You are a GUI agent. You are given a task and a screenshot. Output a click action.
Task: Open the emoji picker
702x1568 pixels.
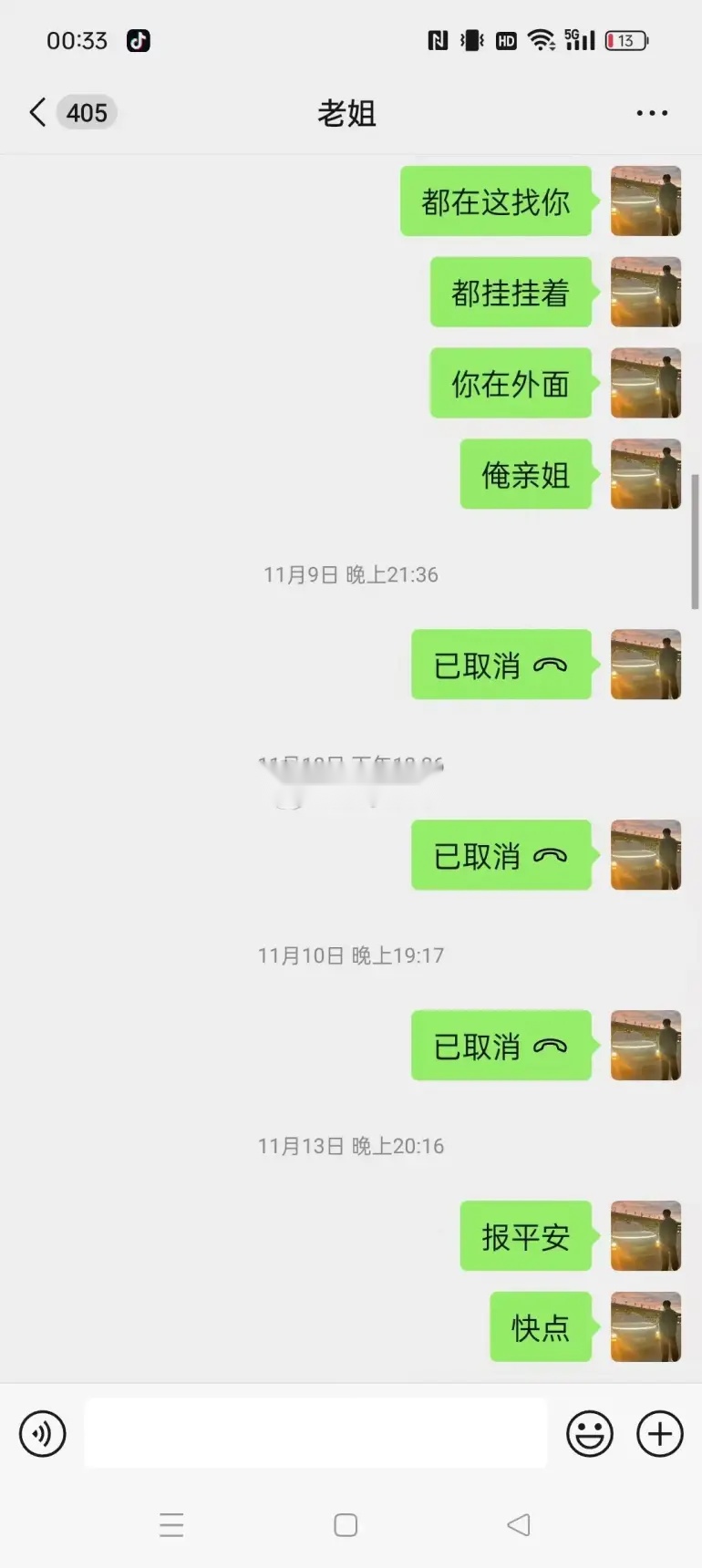point(590,1433)
